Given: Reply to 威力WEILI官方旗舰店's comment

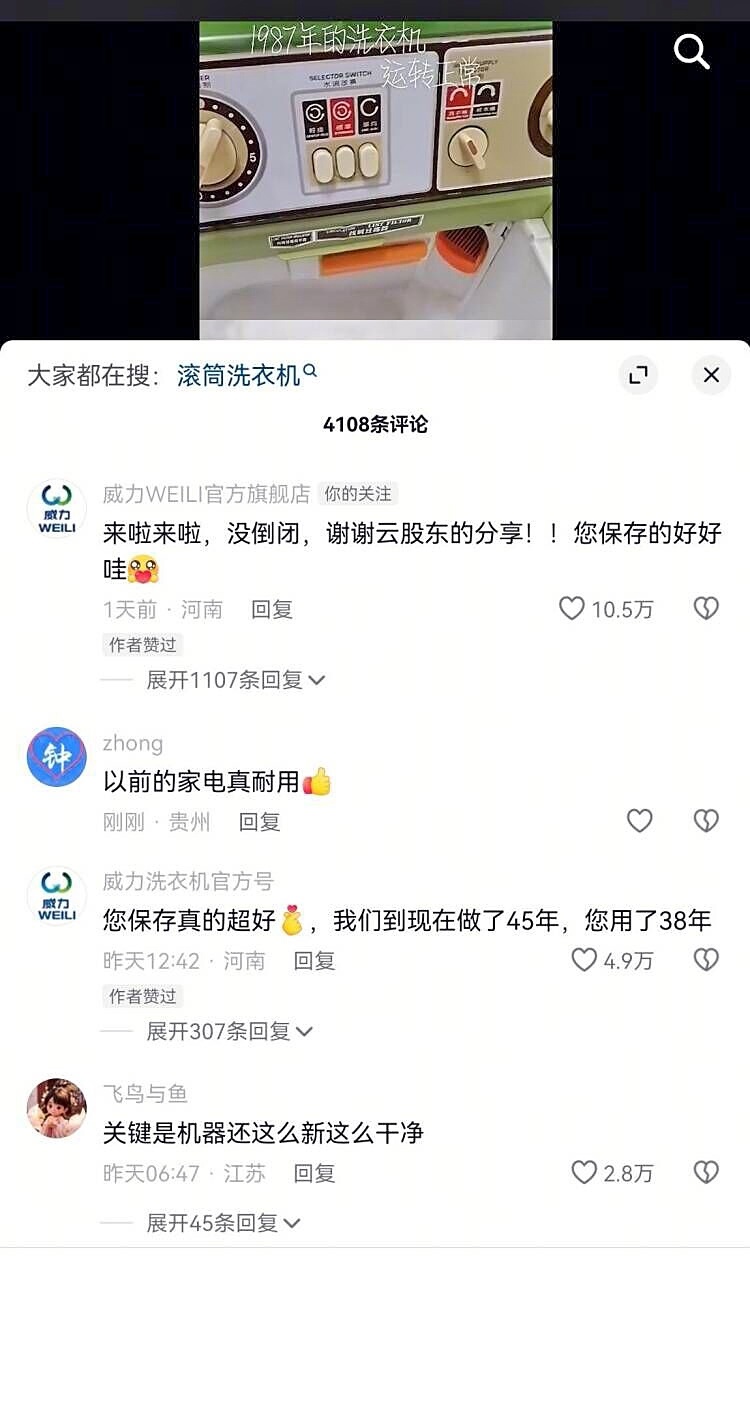Looking at the screenshot, I should pyautogui.click(x=271, y=609).
